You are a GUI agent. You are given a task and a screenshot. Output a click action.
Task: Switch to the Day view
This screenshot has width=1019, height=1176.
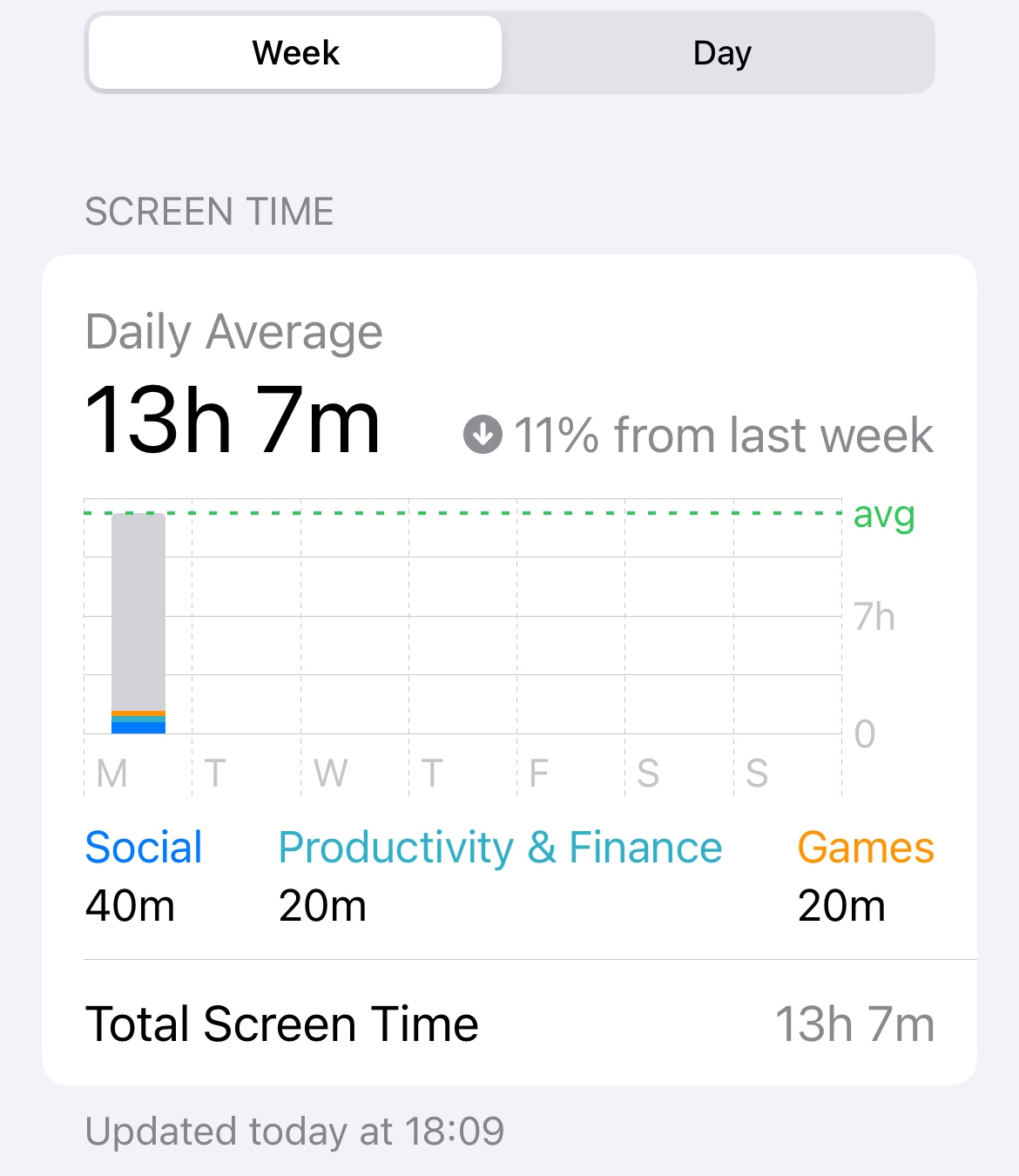pos(721,53)
